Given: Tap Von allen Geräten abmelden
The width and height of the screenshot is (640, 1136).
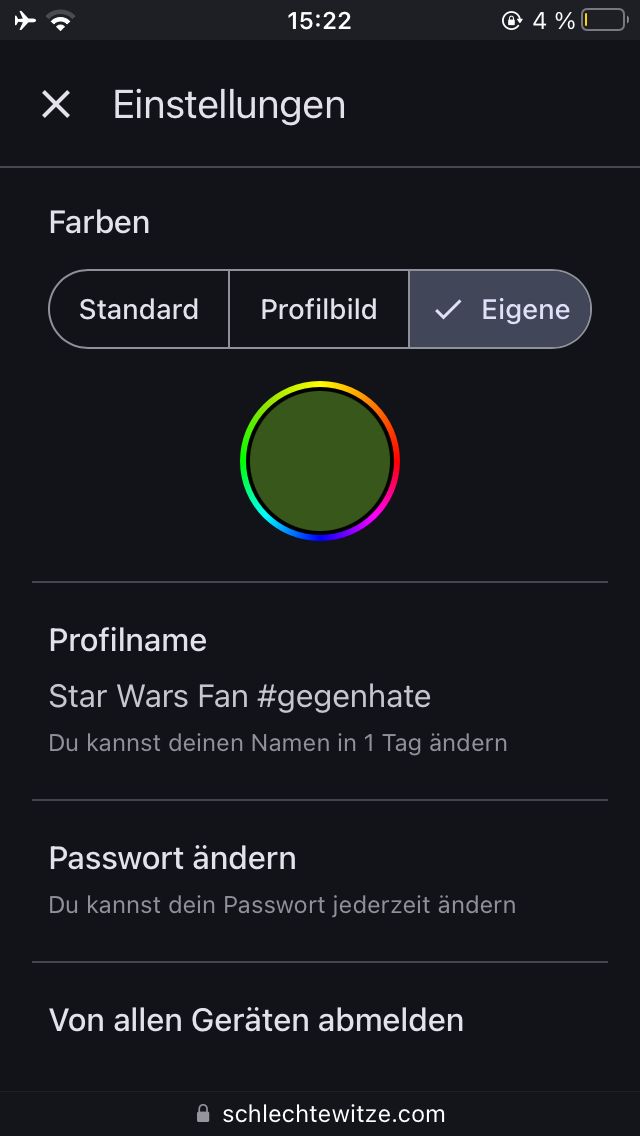Looking at the screenshot, I should click(x=256, y=1020).
